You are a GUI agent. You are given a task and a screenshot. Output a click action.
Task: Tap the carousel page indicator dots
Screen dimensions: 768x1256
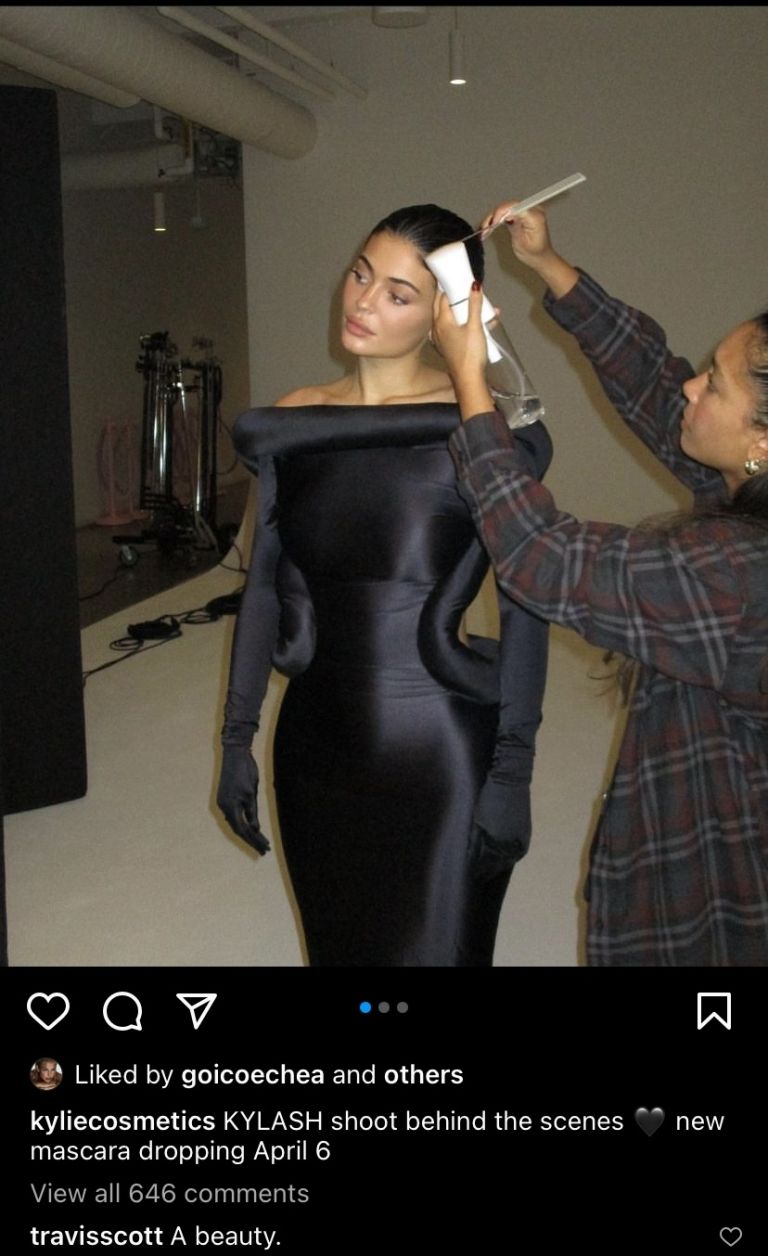coord(384,1007)
